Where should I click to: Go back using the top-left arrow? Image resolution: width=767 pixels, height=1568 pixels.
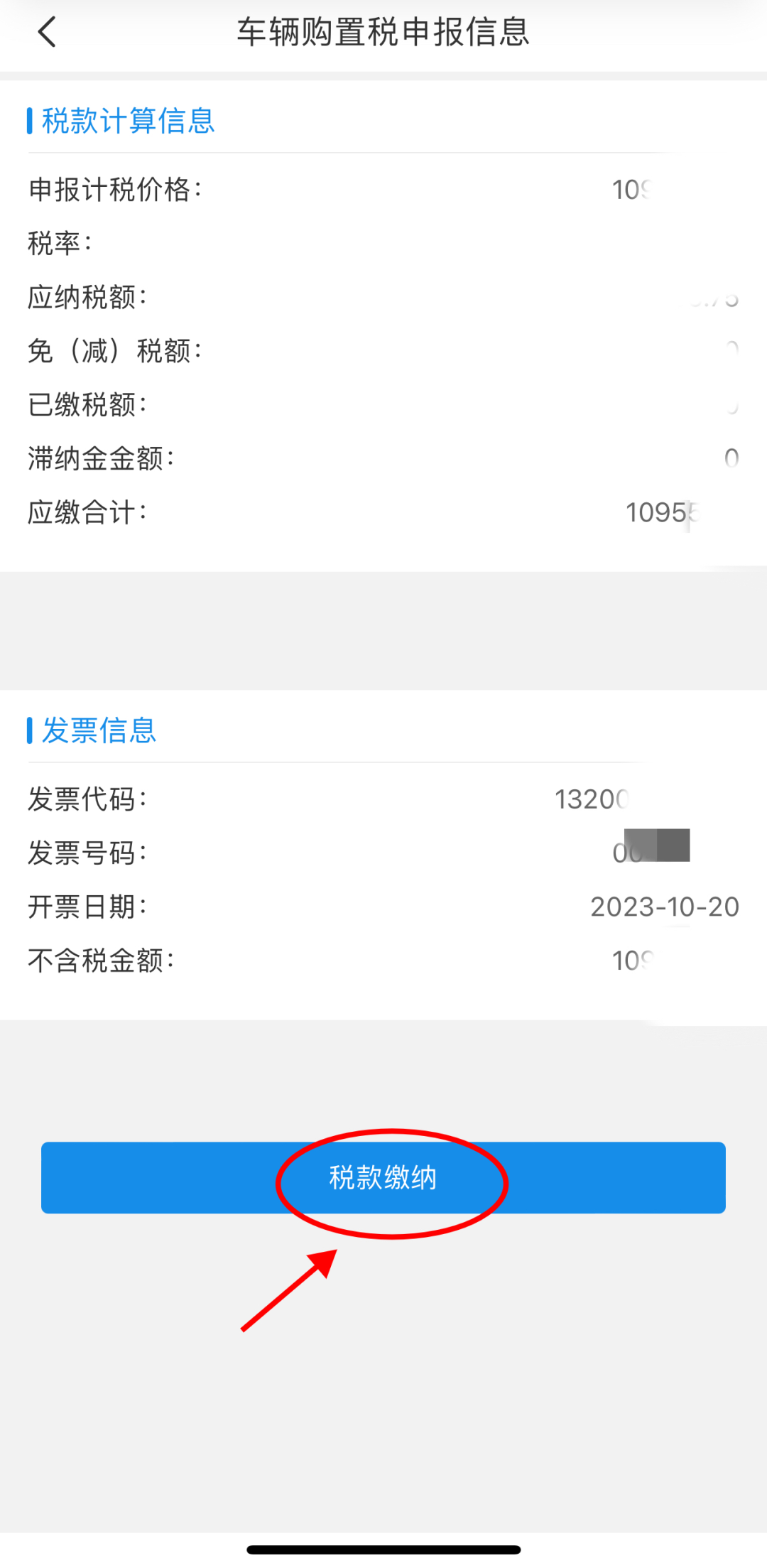pos(47,32)
